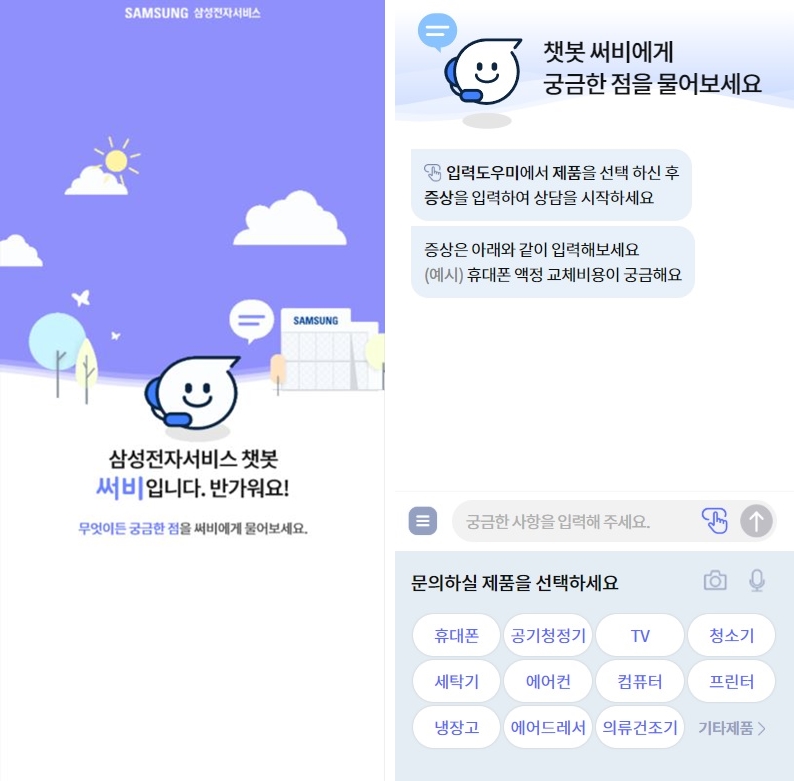Tap the question input field
Screen dimensions: 794x781
(x=570, y=521)
